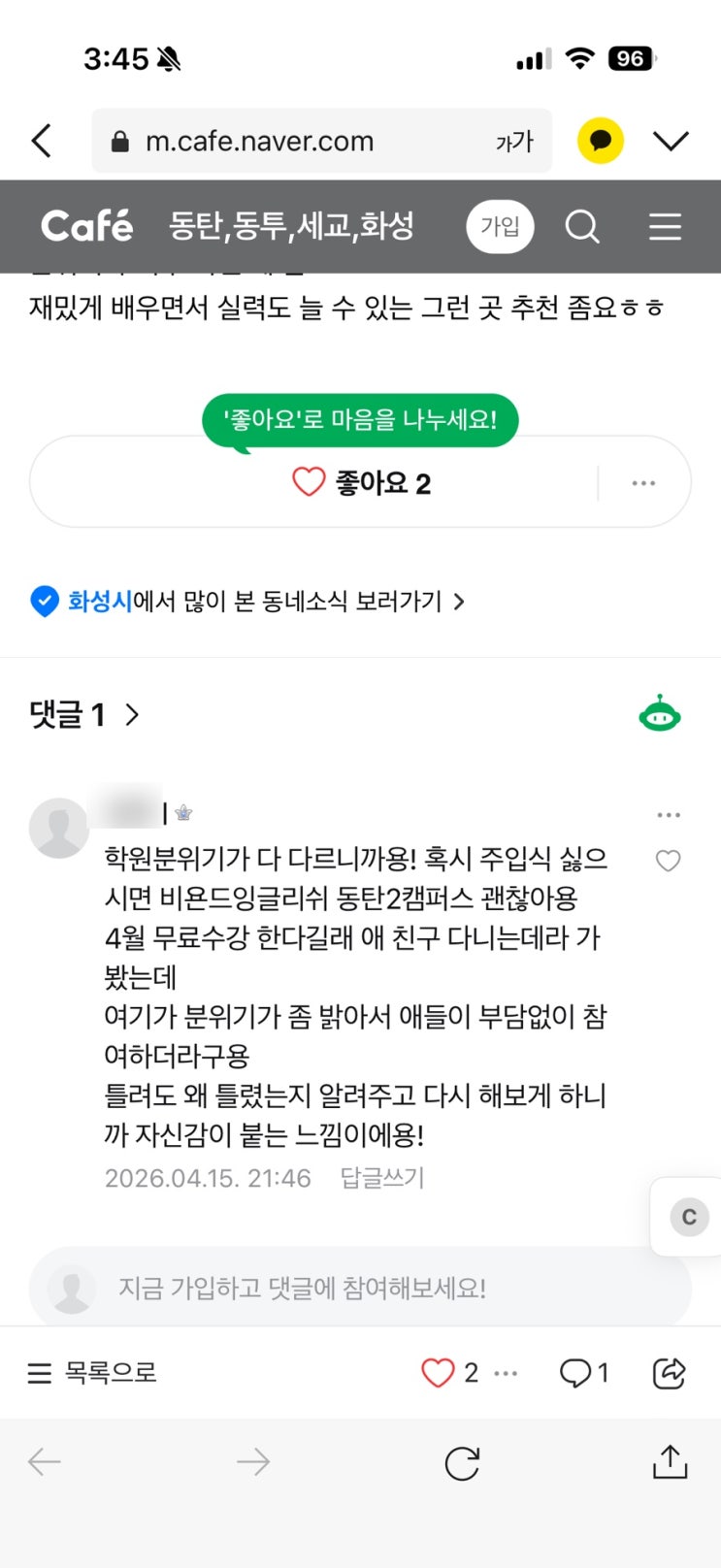Expand the dropdown chevron beside the chat icon

pos(671,141)
